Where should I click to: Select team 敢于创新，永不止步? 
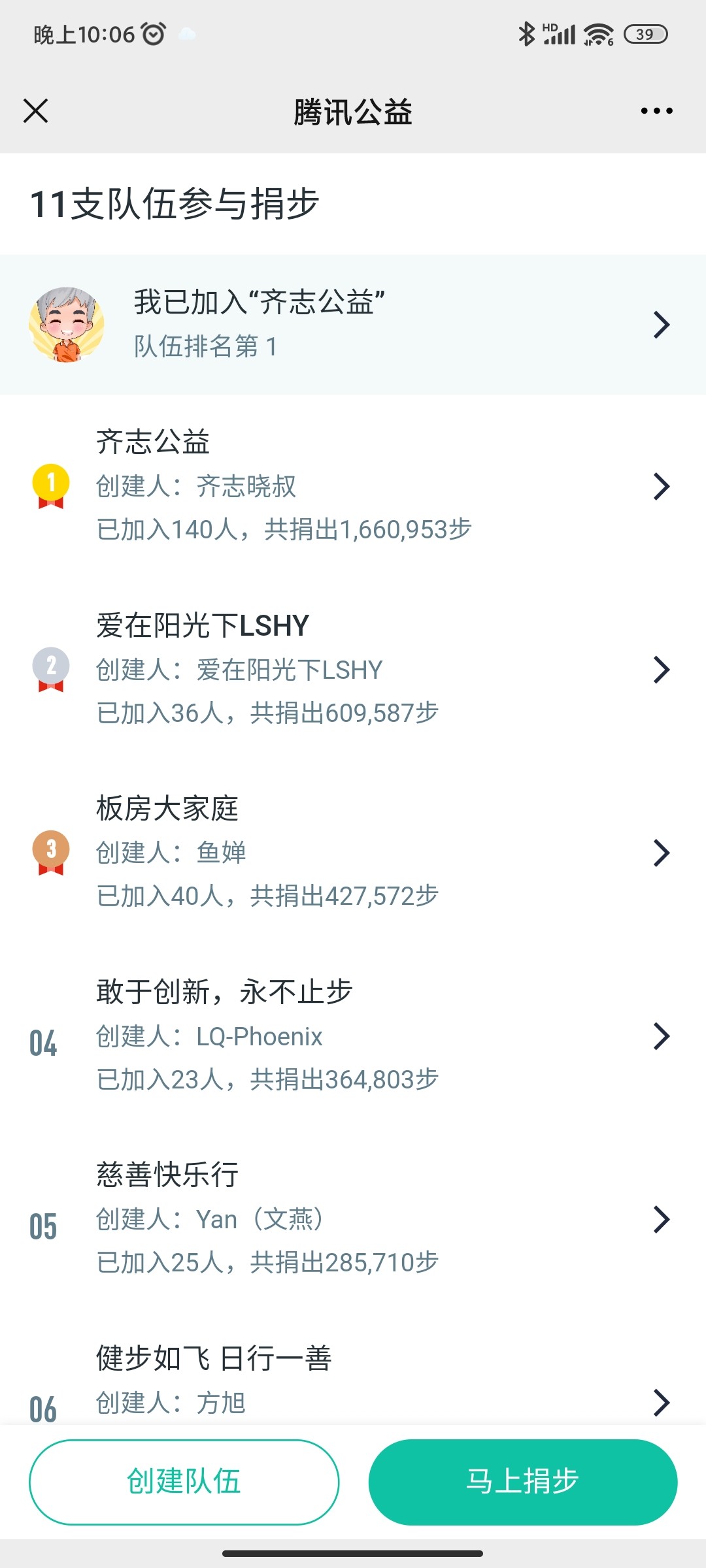point(353,1036)
